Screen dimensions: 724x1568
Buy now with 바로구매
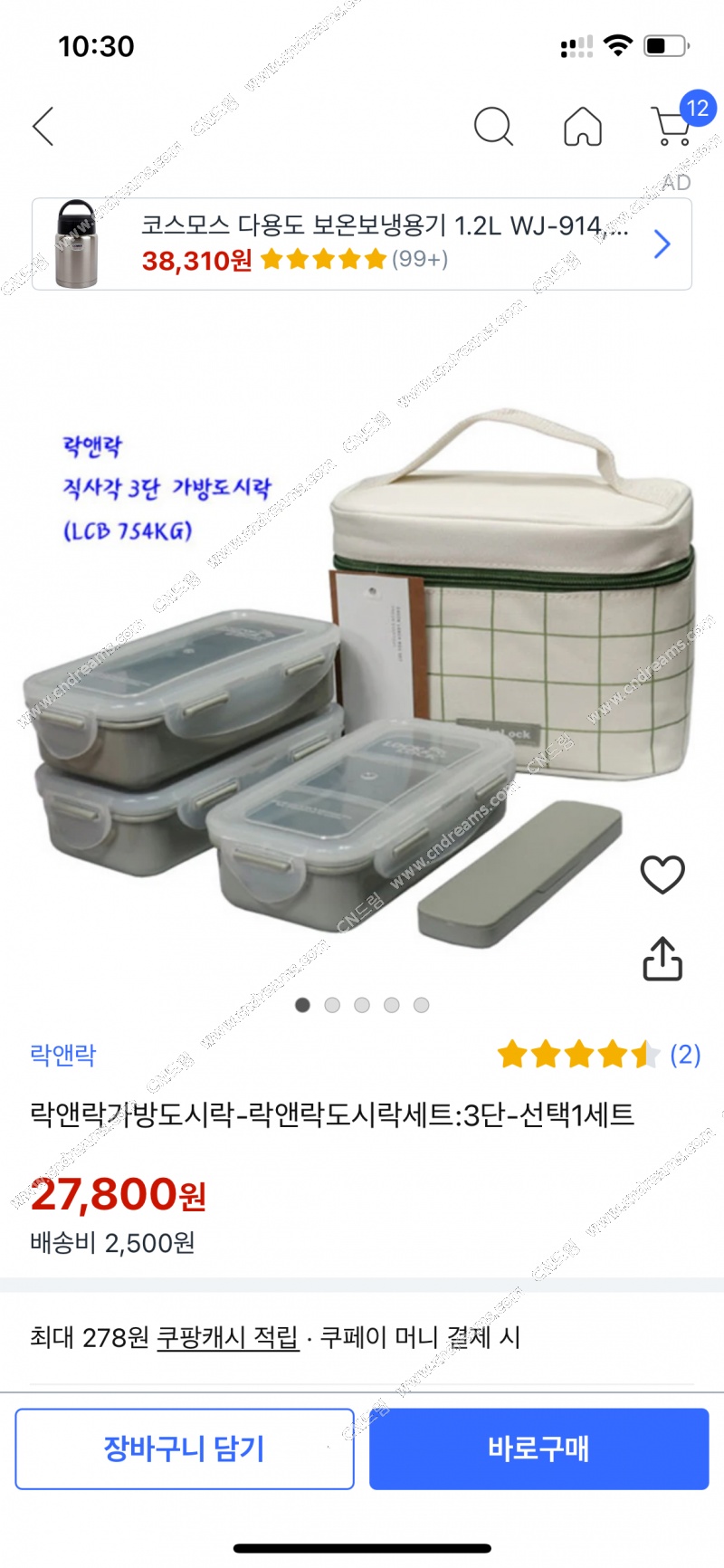pos(538,1448)
